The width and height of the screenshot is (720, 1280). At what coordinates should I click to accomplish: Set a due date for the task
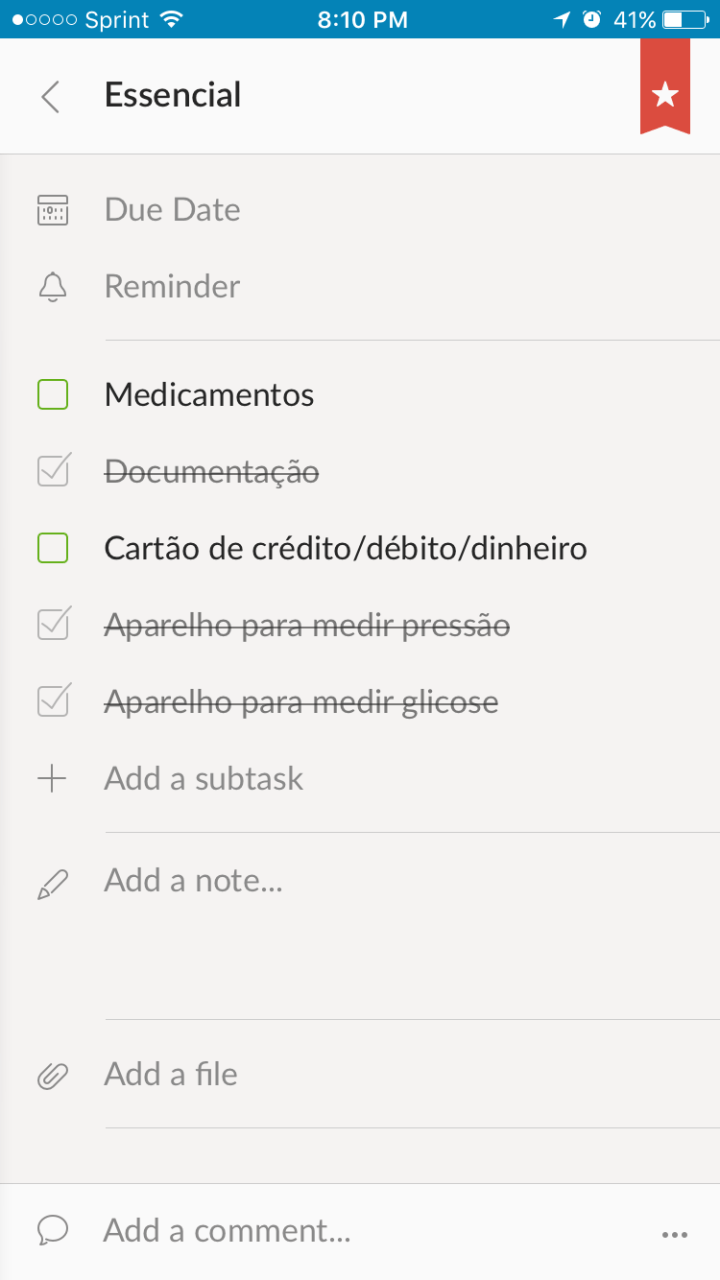(171, 209)
